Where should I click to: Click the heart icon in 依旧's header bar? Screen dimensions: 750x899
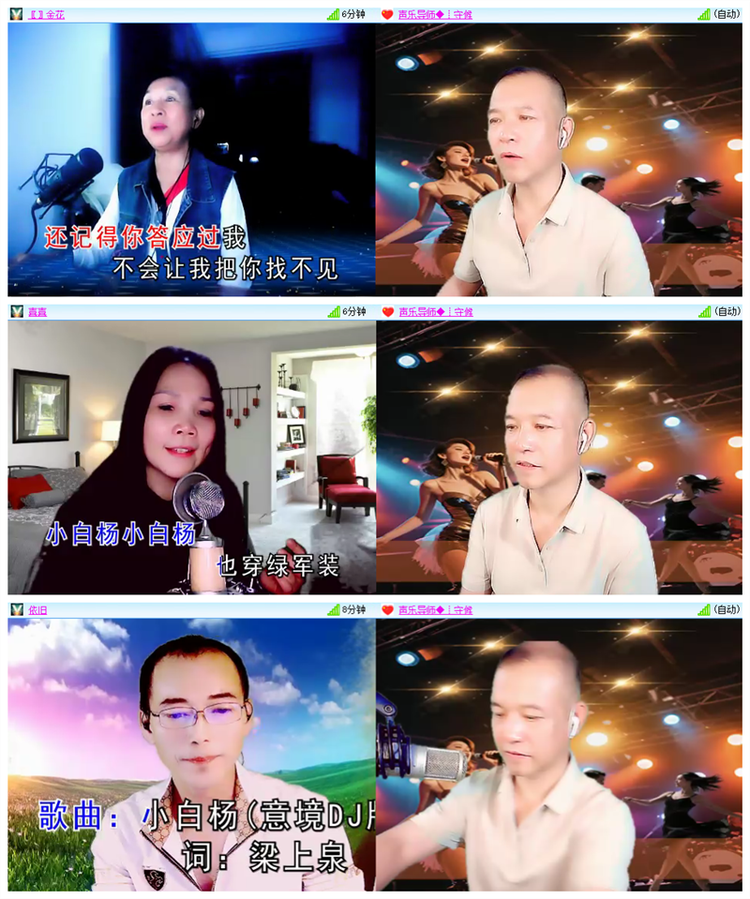pyautogui.click(x=385, y=608)
